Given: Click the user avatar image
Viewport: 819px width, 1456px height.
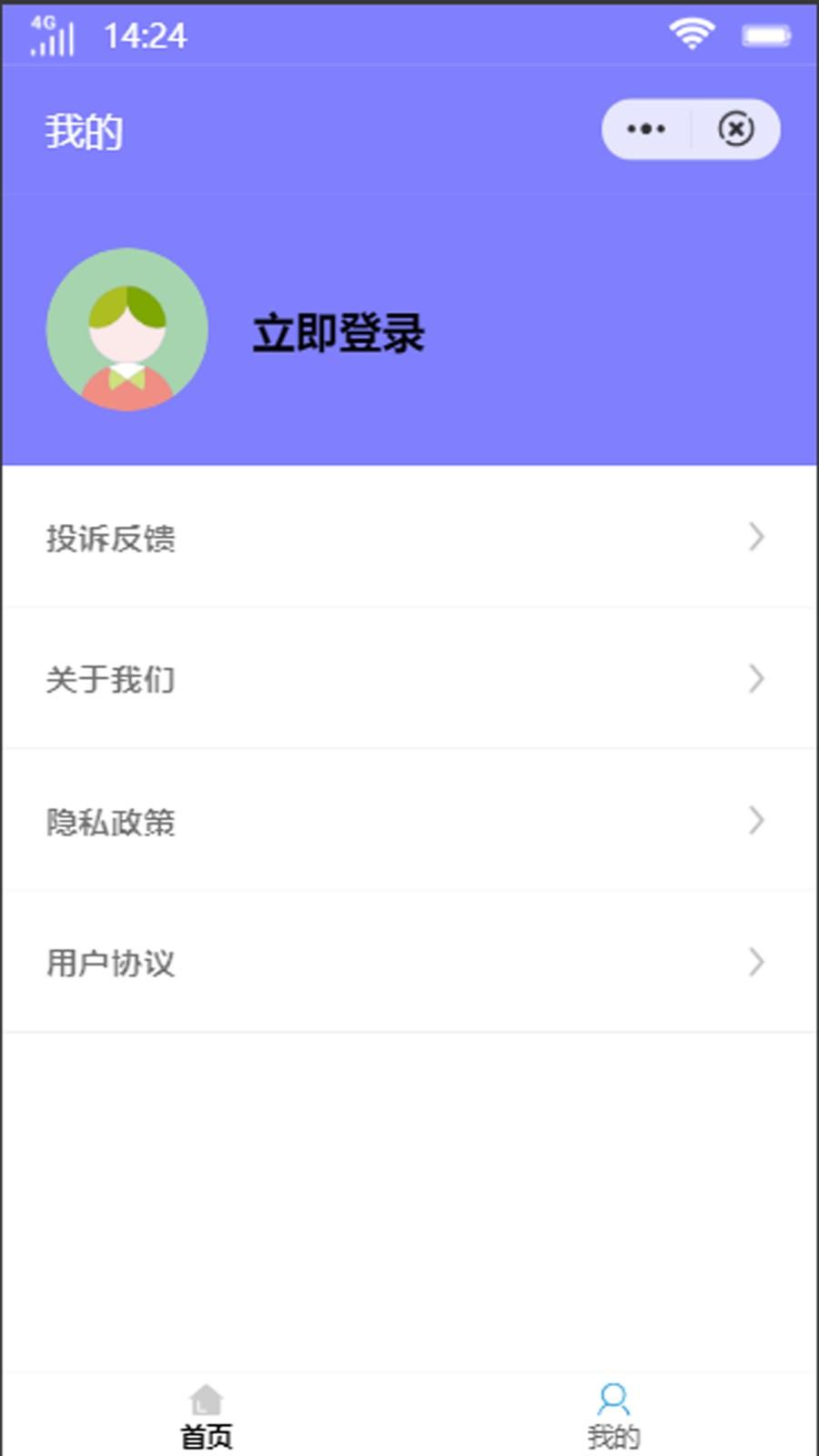Looking at the screenshot, I should pyautogui.click(x=126, y=329).
